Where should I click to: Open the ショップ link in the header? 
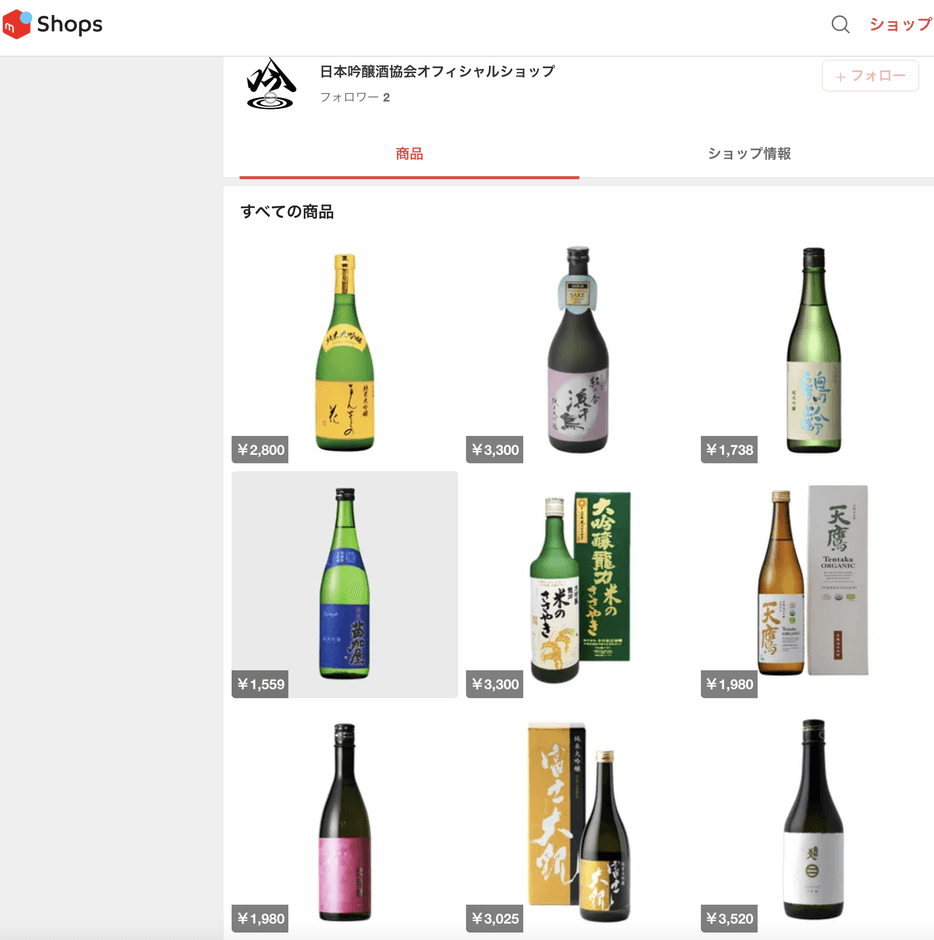pos(899,24)
